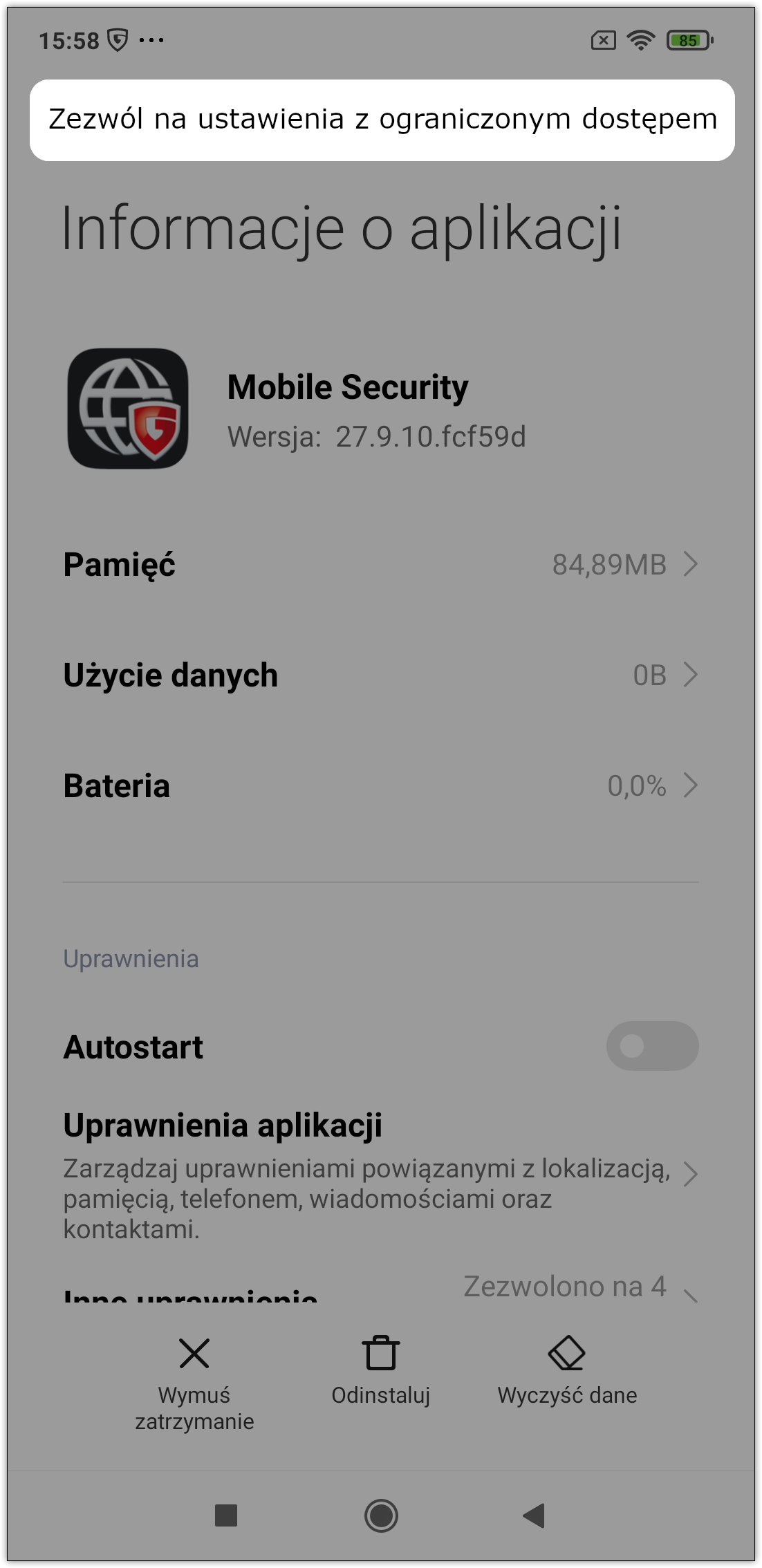Tap Wyczyść dane button
Image resolution: width=762 pixels, height=1568 pixels.
point(567,1372)
